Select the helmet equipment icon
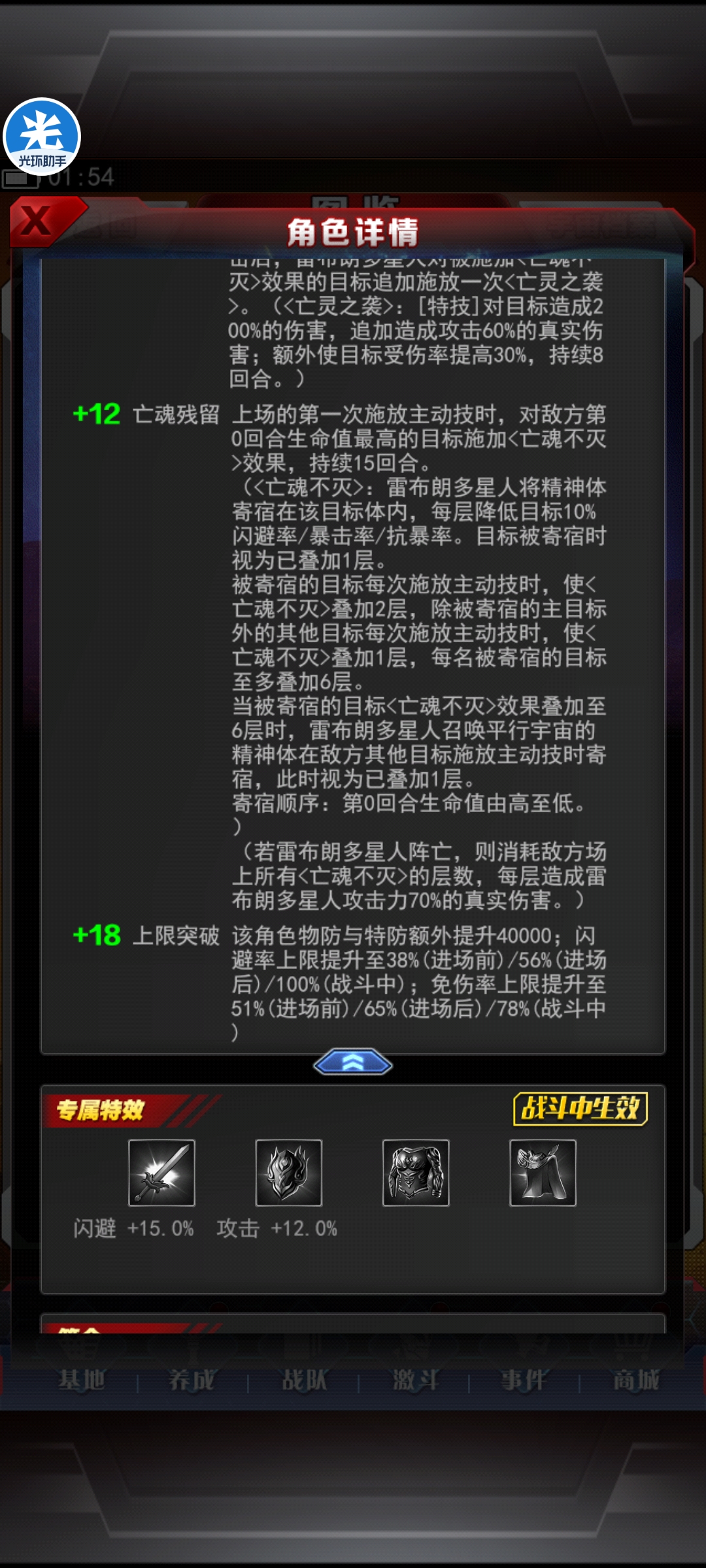Viewport: 706px width, 1568px height. click(x=288, y=1173)
